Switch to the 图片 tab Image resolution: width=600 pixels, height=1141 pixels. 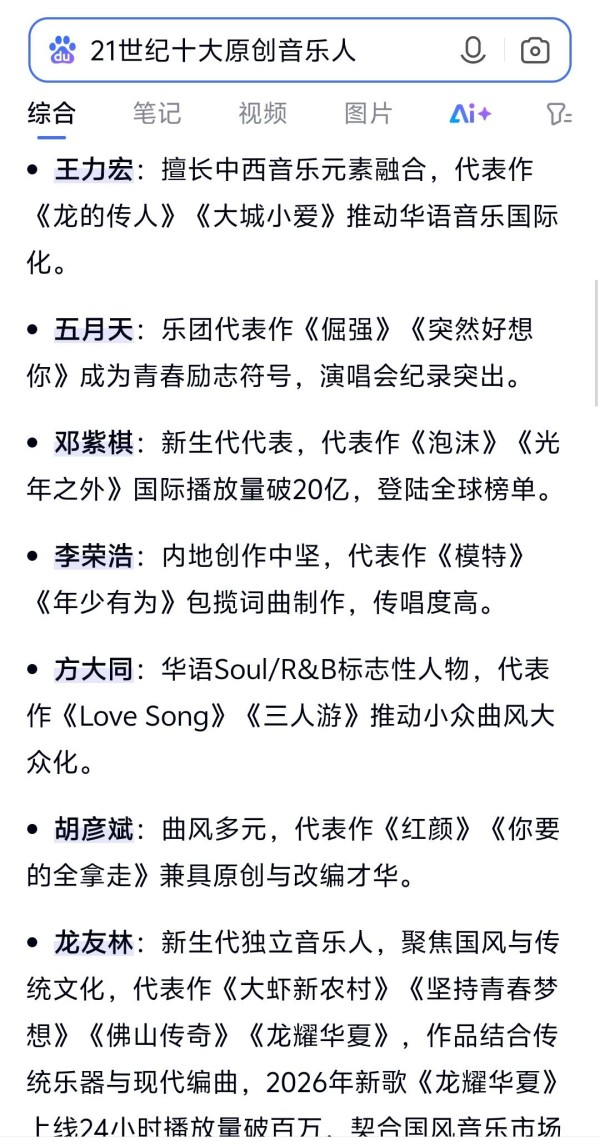click(x=368, y=113)
